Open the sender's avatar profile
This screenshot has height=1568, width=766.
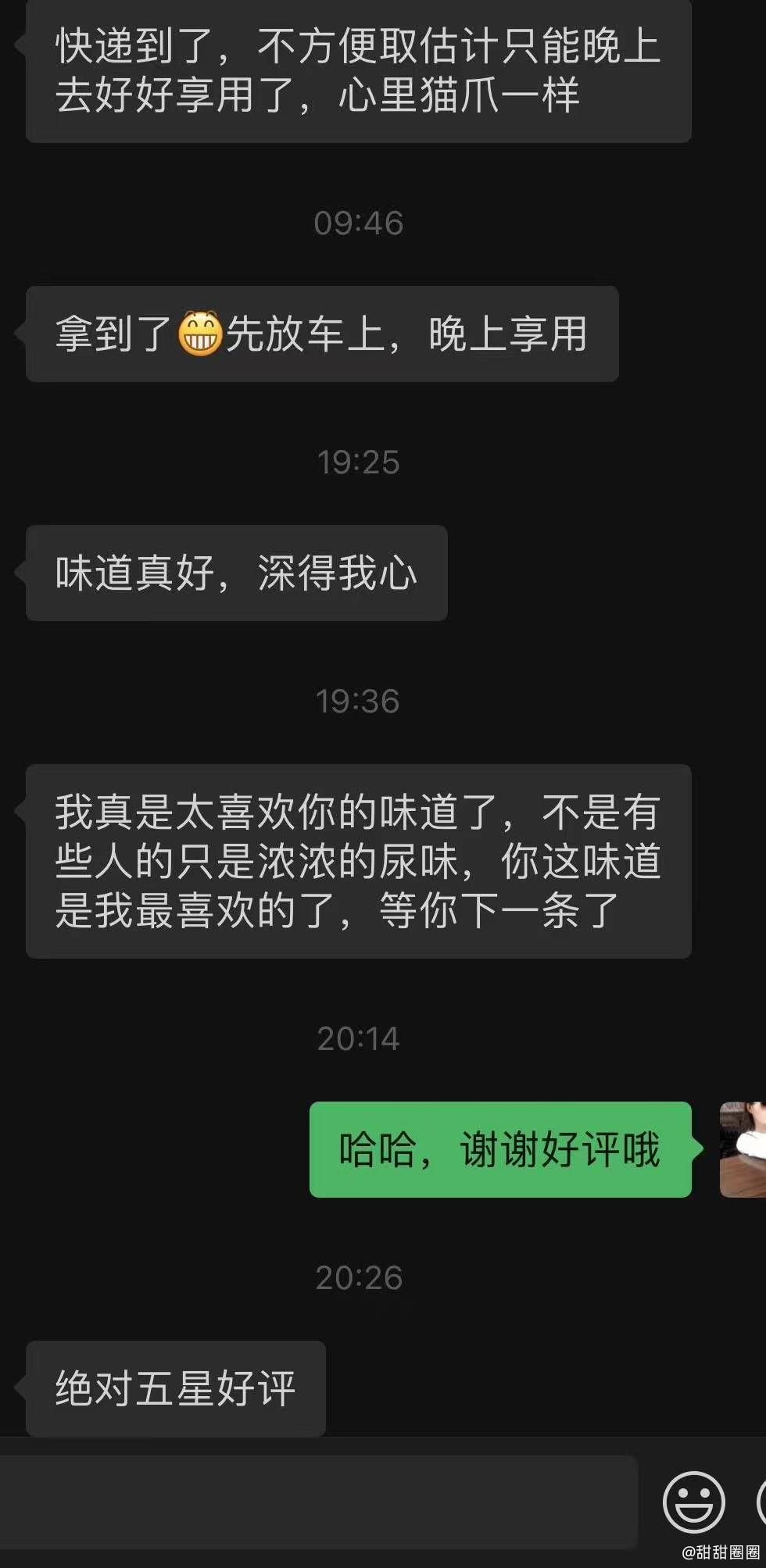click(x=743, y=1149)
